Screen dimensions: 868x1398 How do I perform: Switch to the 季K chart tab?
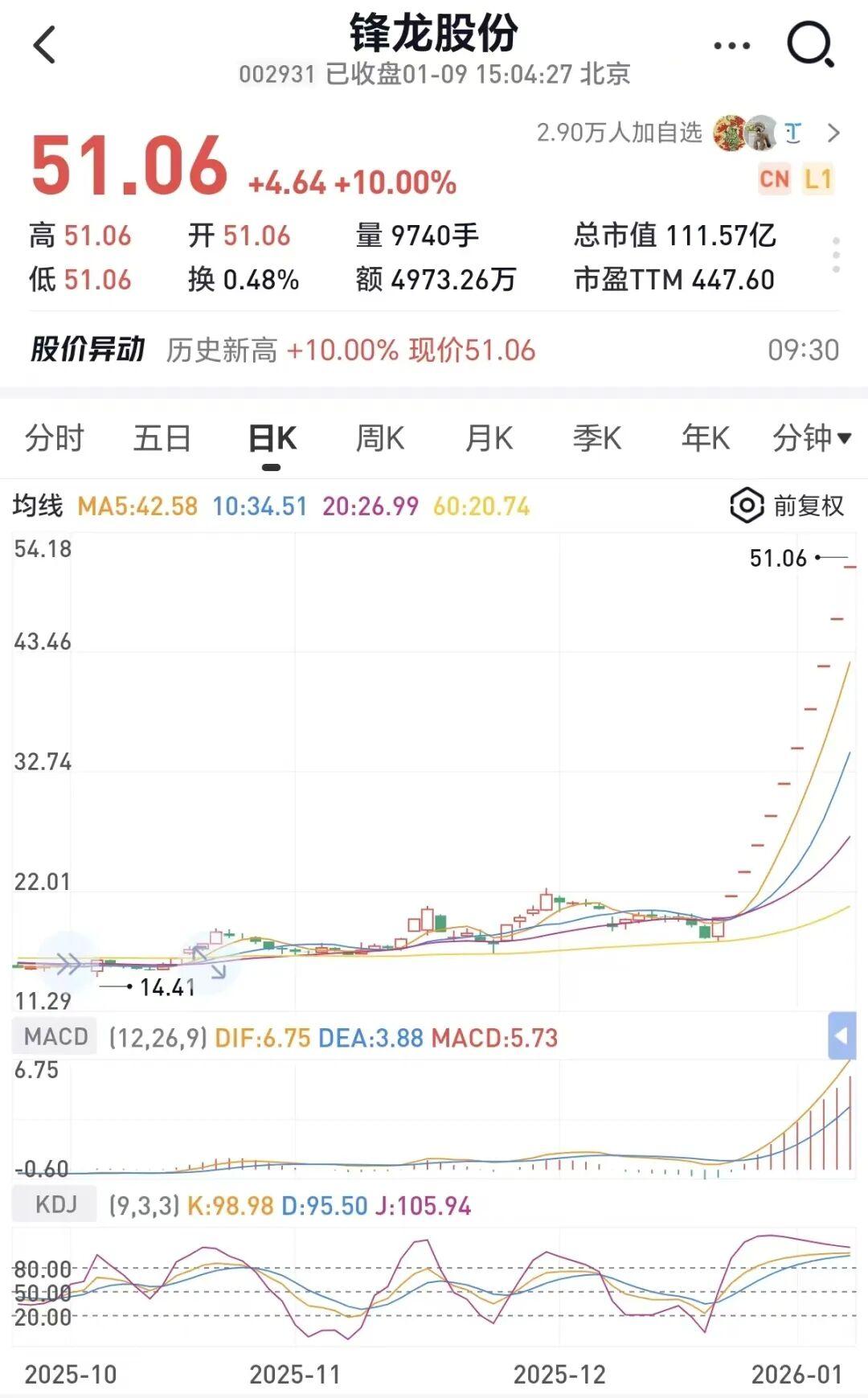(596, 439)
